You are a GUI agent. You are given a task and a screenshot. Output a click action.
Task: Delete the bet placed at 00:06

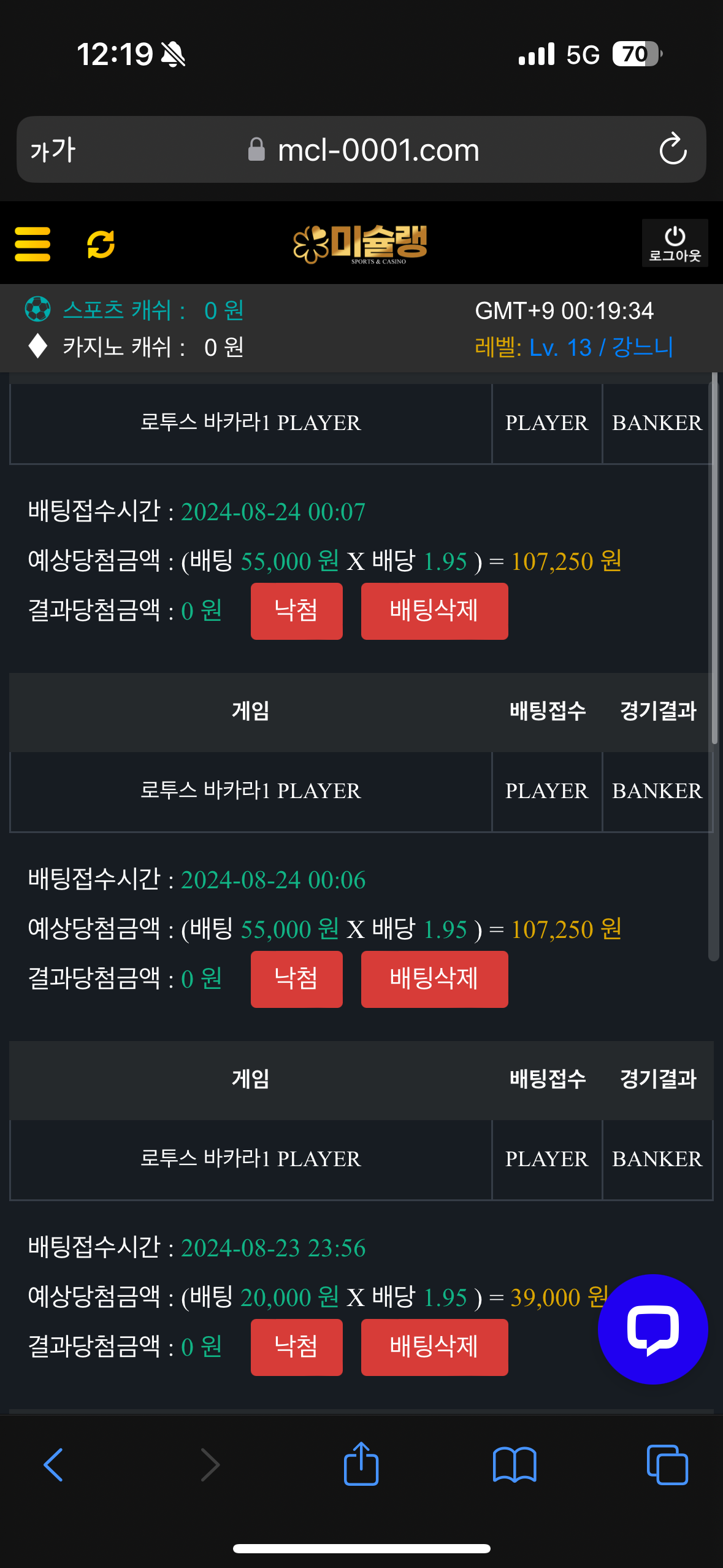pos(434,979)
